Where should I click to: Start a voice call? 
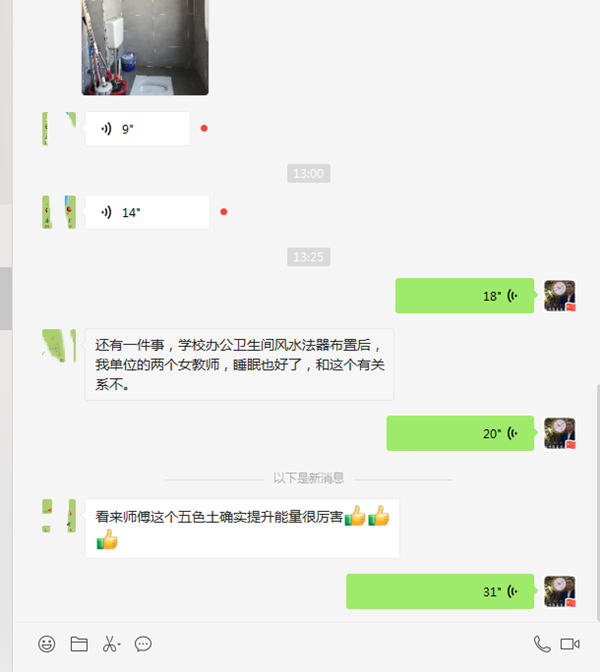[541, 644]
